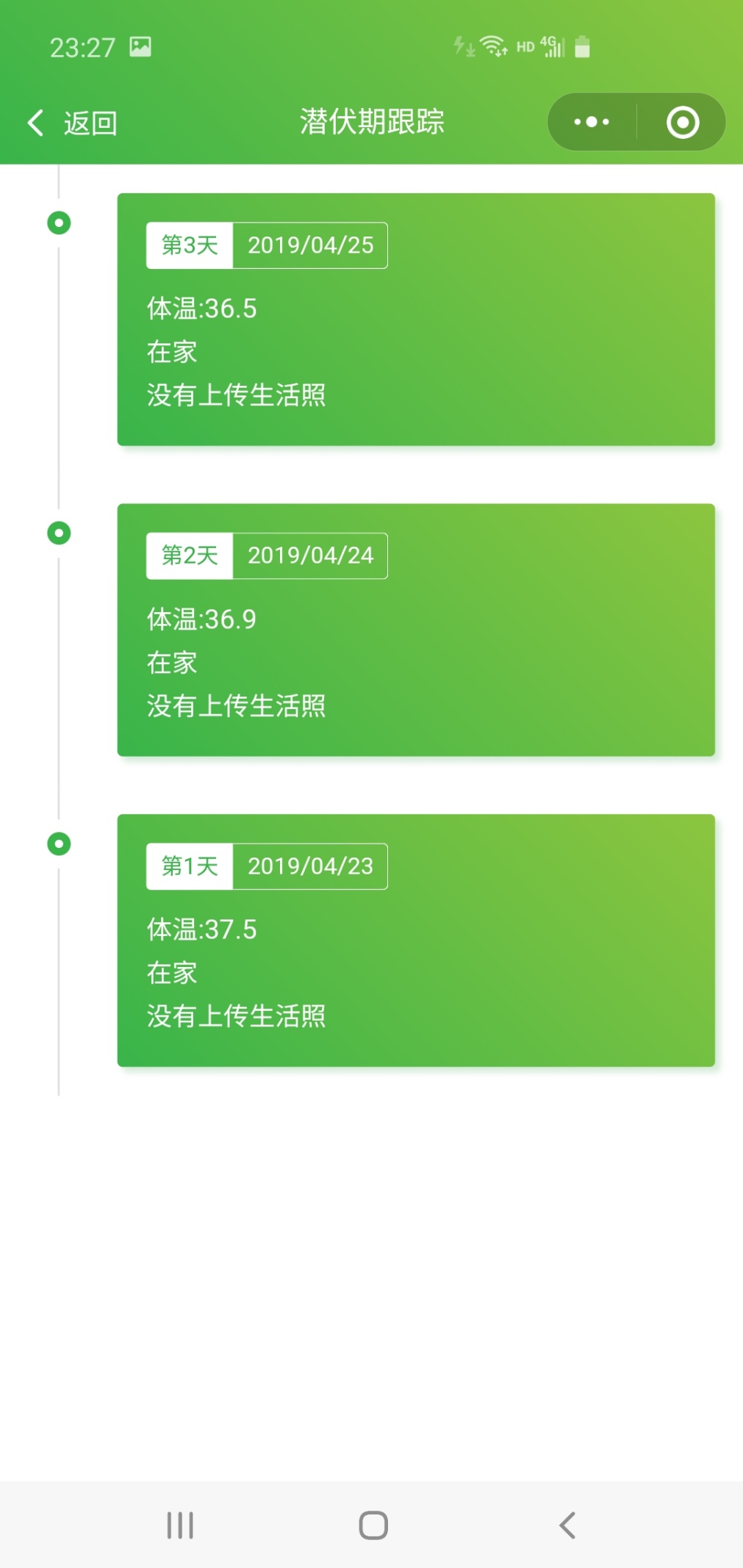Open the 第3天 2019/04/25 record card

416,320
